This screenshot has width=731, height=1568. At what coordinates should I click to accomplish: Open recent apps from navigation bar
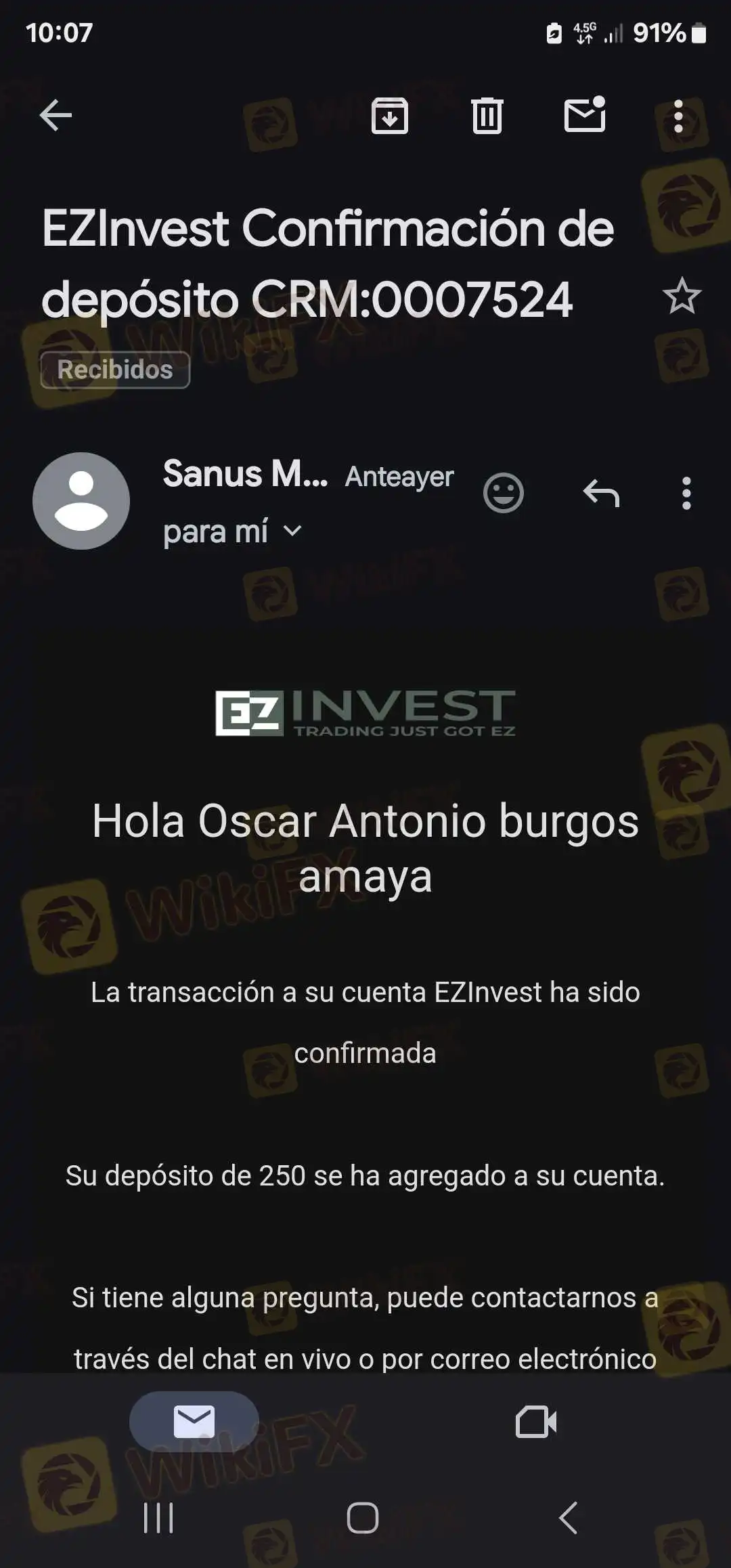pyautogui.click(x=159, y=1518)
